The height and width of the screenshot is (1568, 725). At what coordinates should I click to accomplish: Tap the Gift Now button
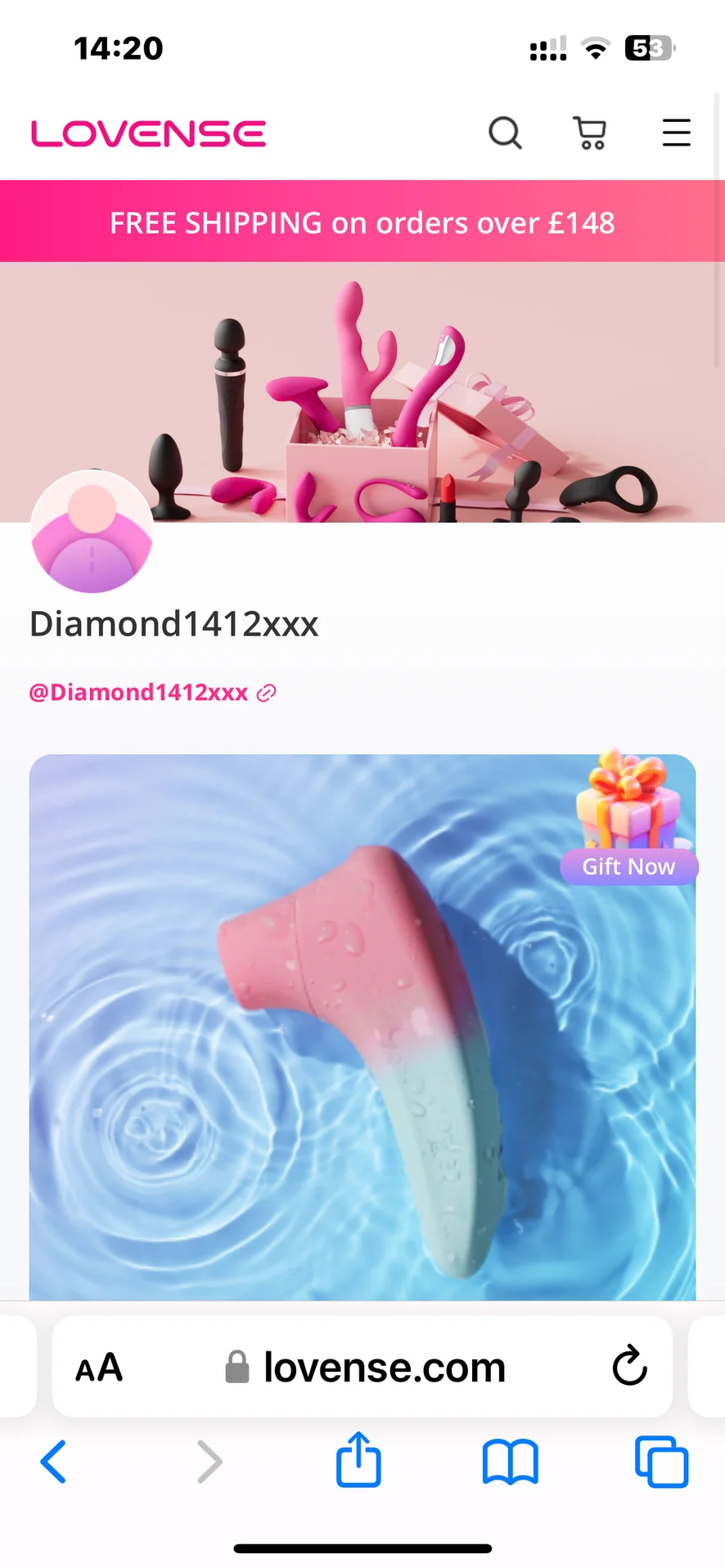pos(628,866)
